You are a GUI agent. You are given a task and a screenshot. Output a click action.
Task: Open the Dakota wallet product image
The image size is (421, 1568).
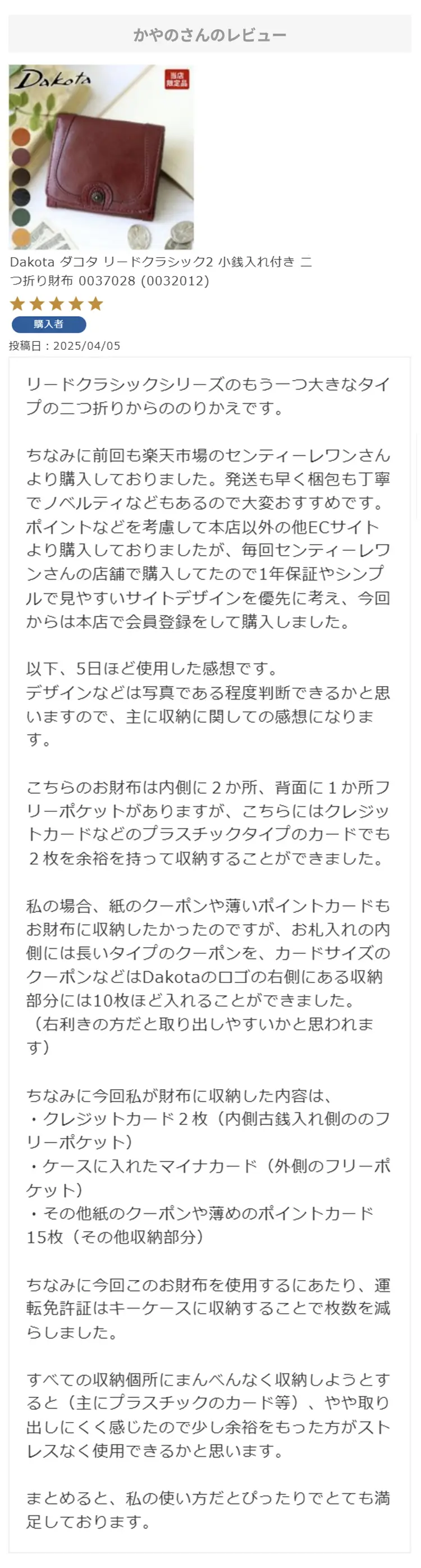pyautogui.click(x=101, y=157)
